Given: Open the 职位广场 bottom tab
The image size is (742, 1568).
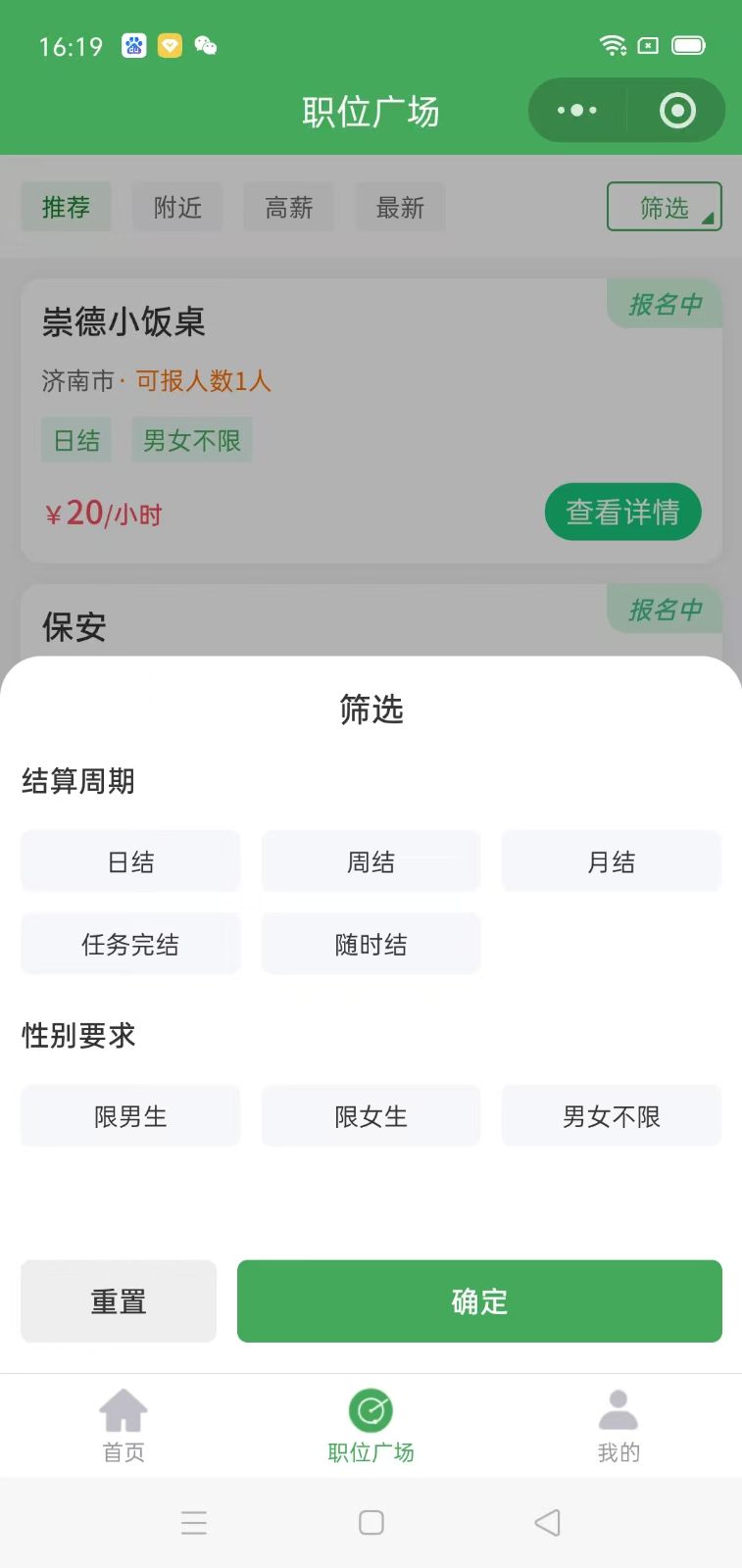Looking at the screenshot, I should click(x=371, y=1426).
